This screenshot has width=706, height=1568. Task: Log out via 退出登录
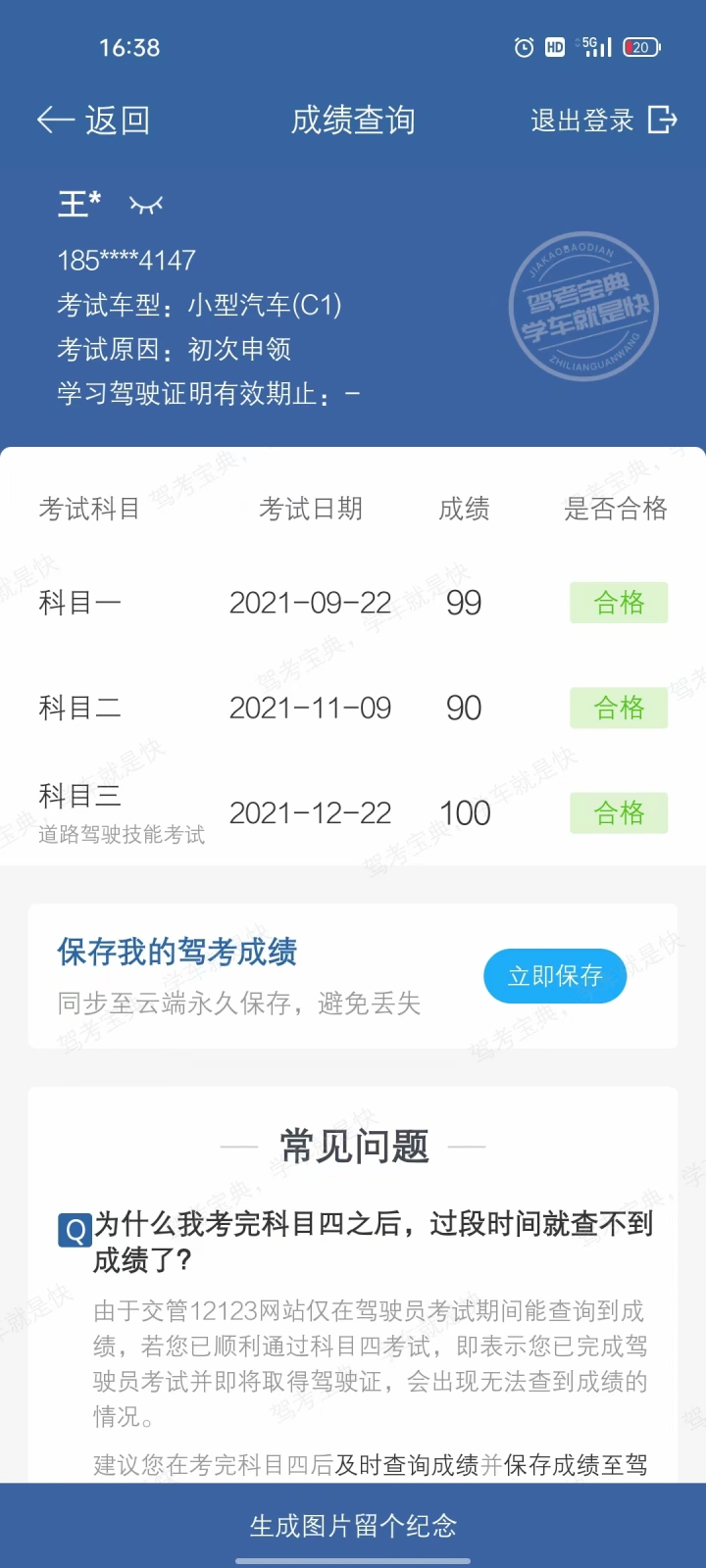pyautogui.click(x=604, y=121)
